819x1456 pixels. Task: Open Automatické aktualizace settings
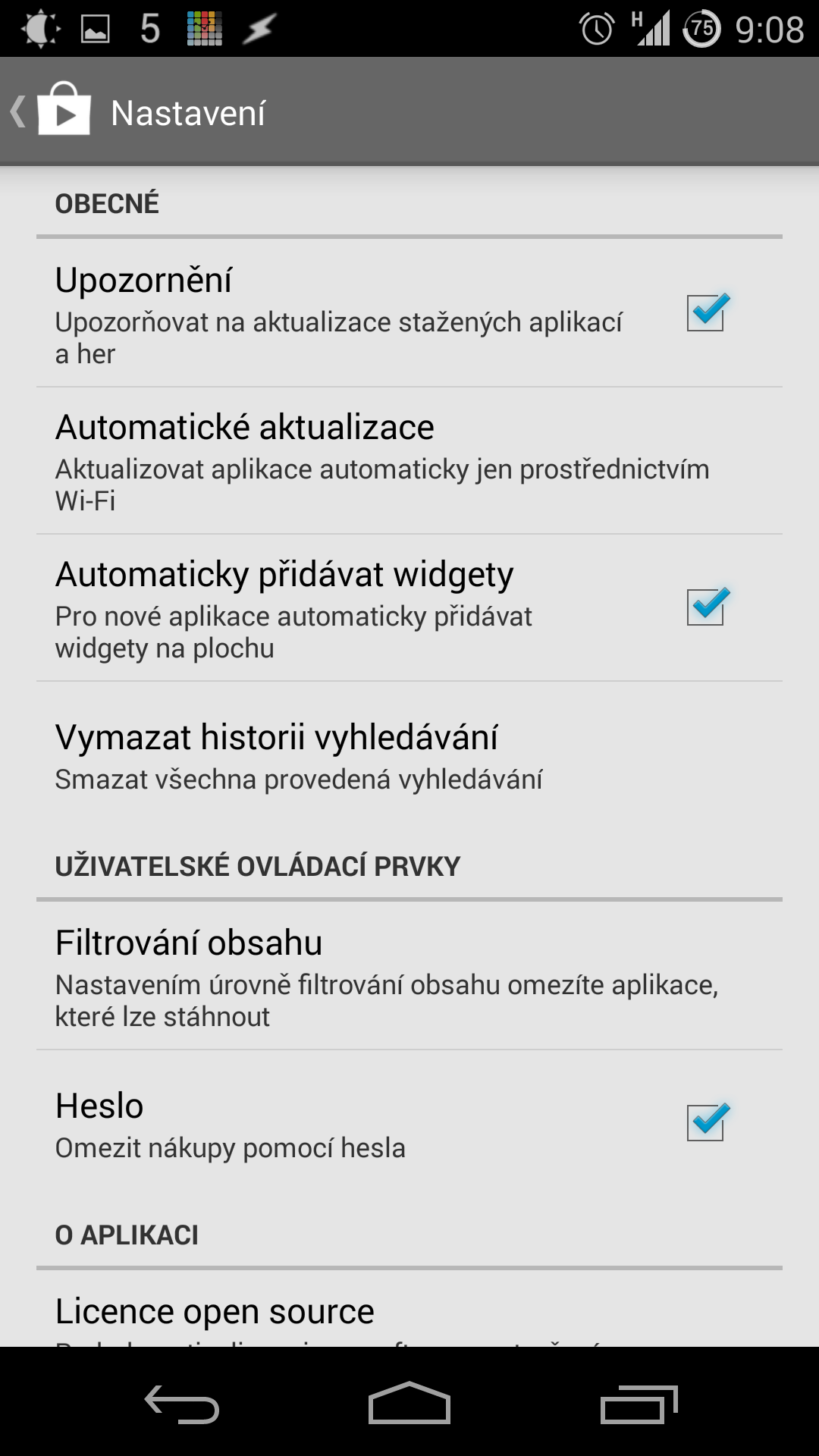pyautogui.click(x=409, y=461)
